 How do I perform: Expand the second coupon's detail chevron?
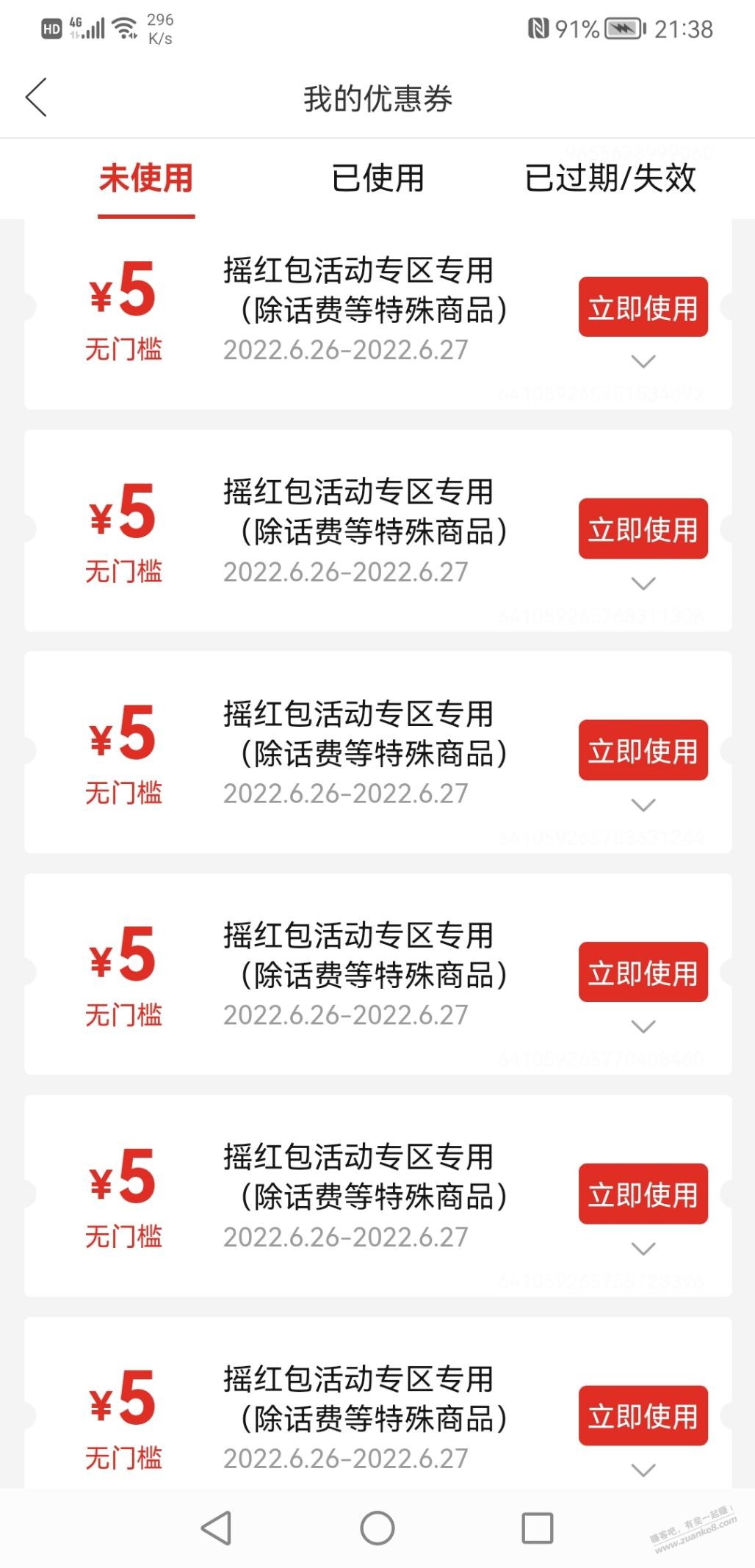[643, 584]
